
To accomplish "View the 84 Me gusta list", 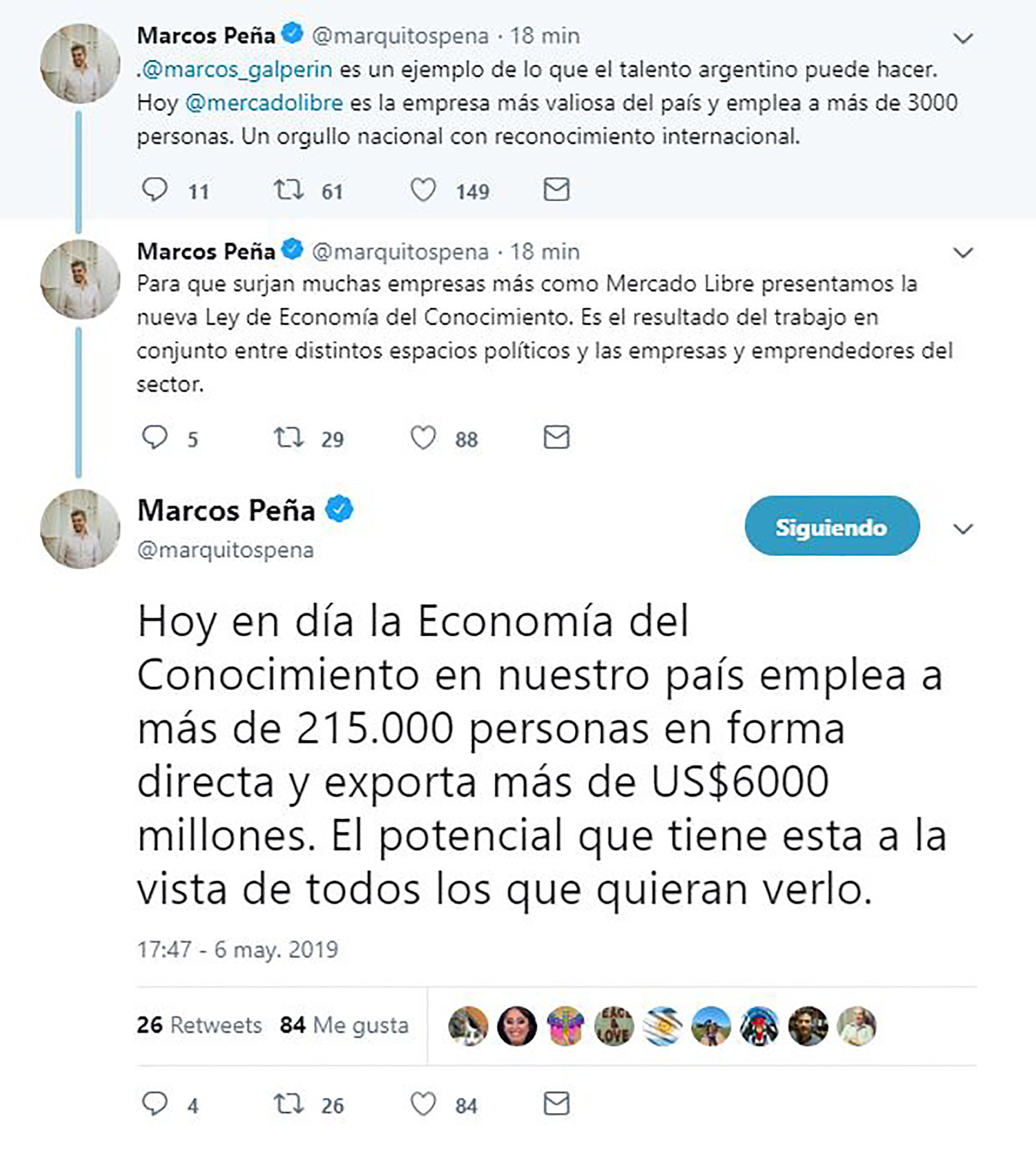I will (x=344, y=1025).
